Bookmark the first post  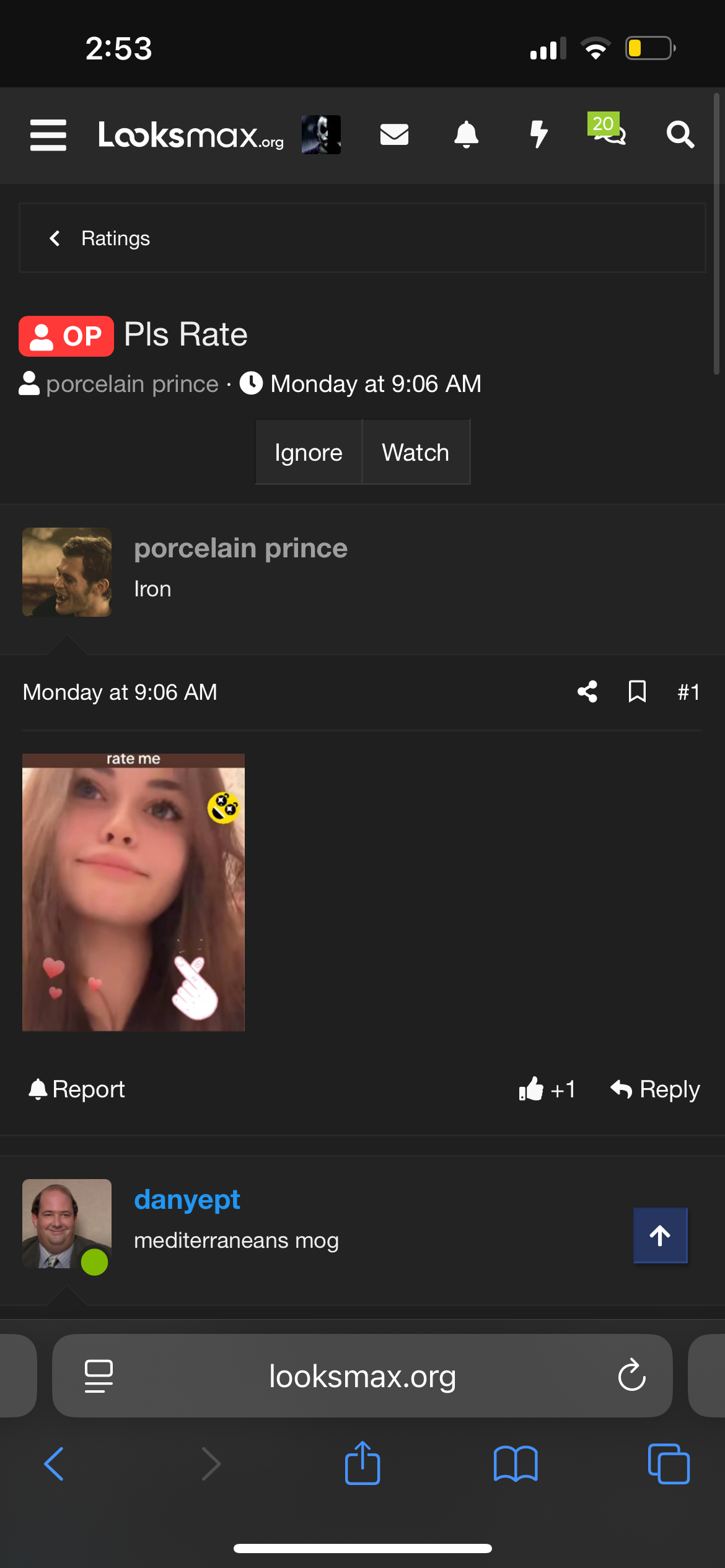pyautogui.click(x=637, y=692)
